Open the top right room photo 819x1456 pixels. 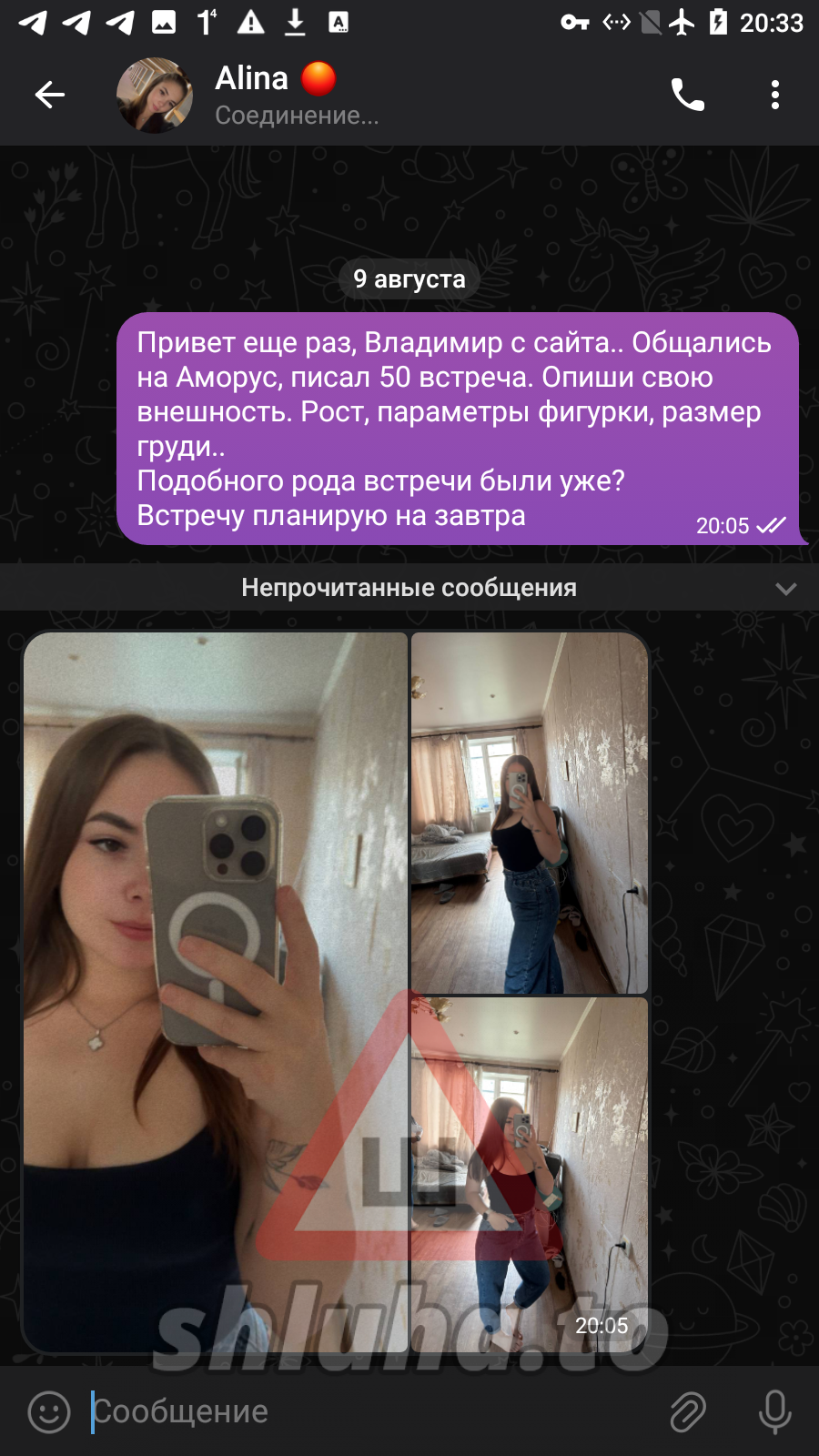(529, 813)
